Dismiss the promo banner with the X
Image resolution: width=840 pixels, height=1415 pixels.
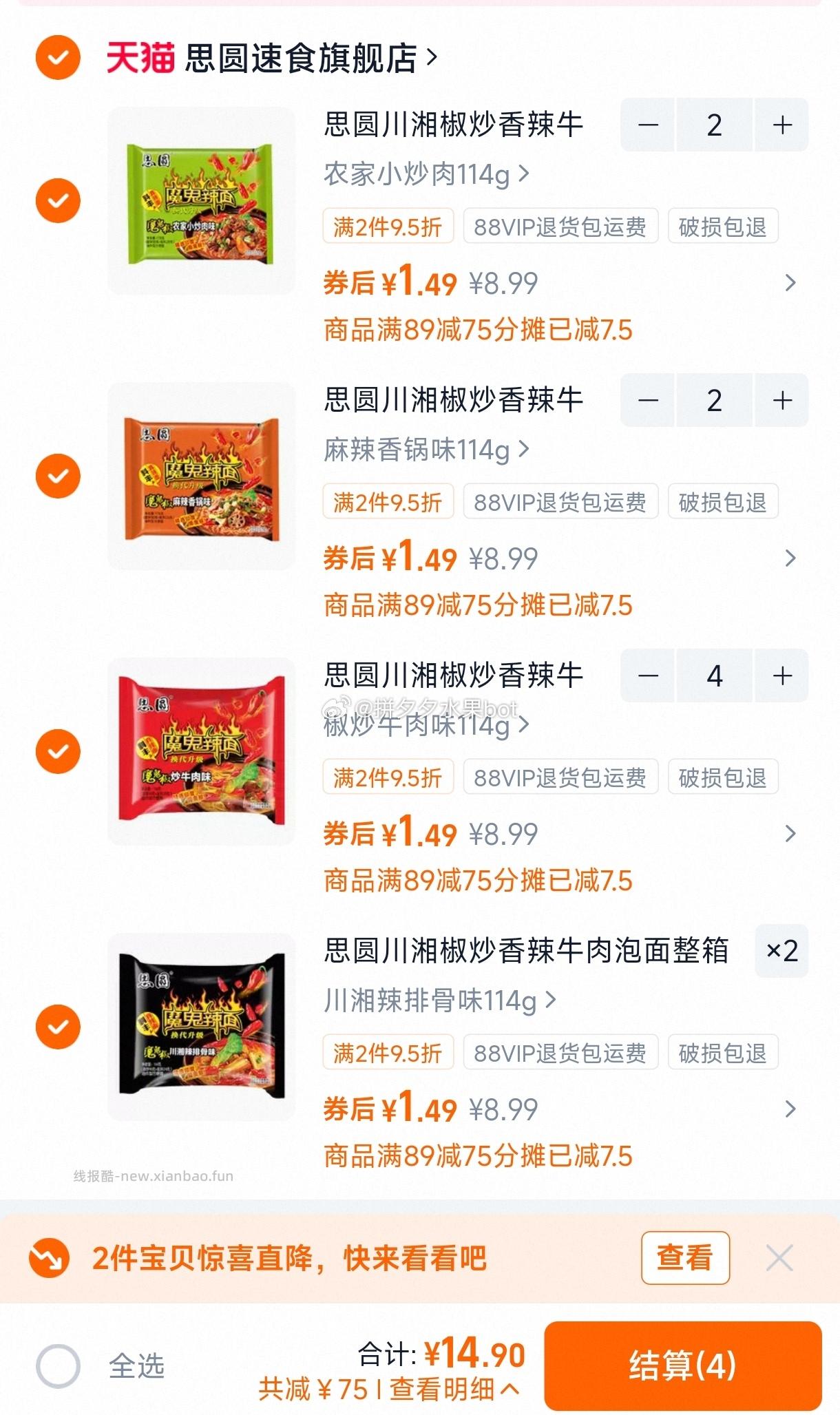779,1258
